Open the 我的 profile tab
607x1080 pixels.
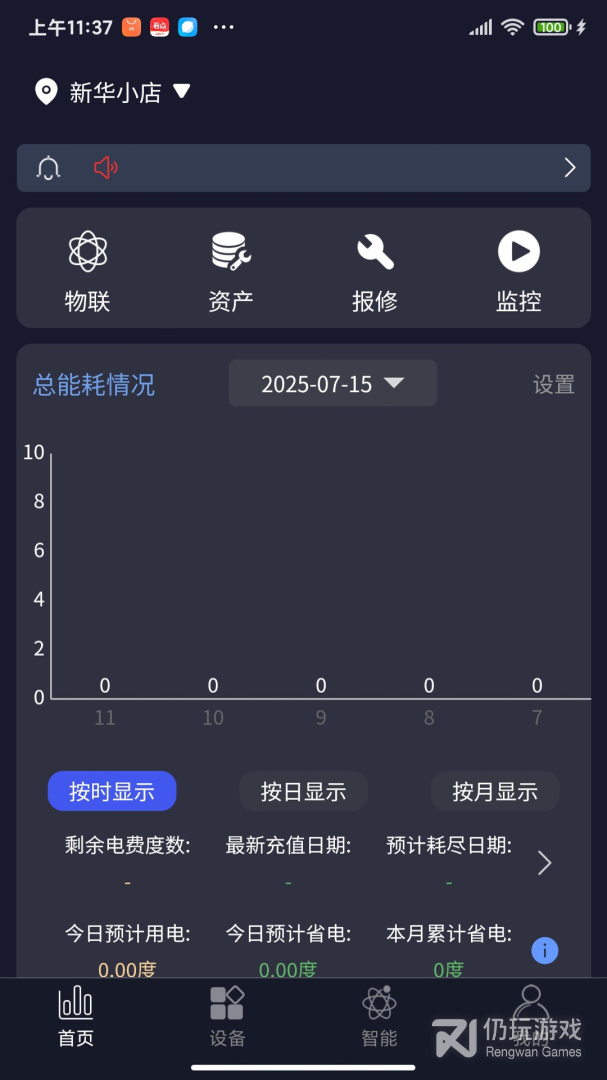tap(531, 1017)
